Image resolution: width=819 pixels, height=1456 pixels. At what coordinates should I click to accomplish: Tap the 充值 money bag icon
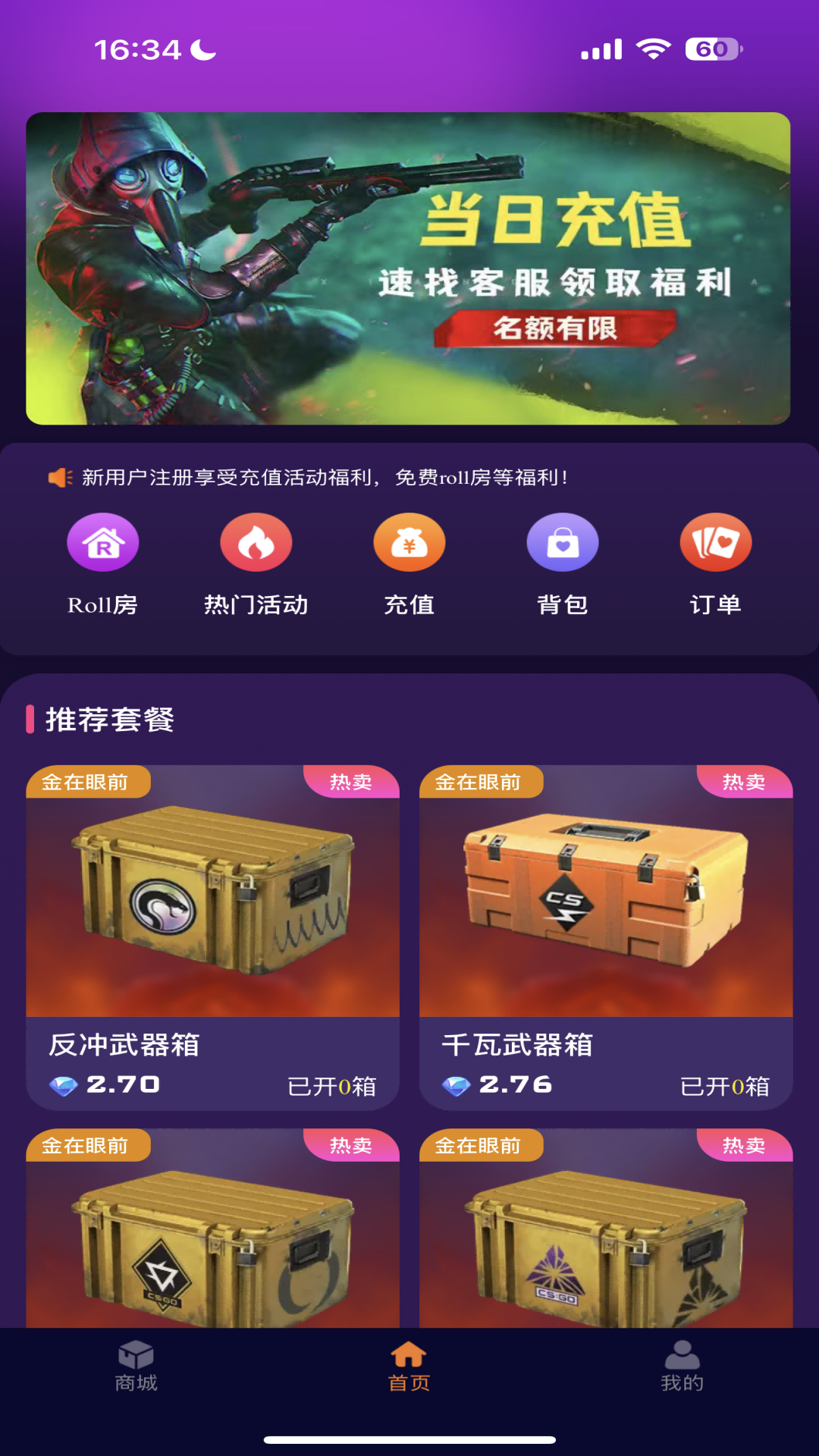tap(409, 543)
